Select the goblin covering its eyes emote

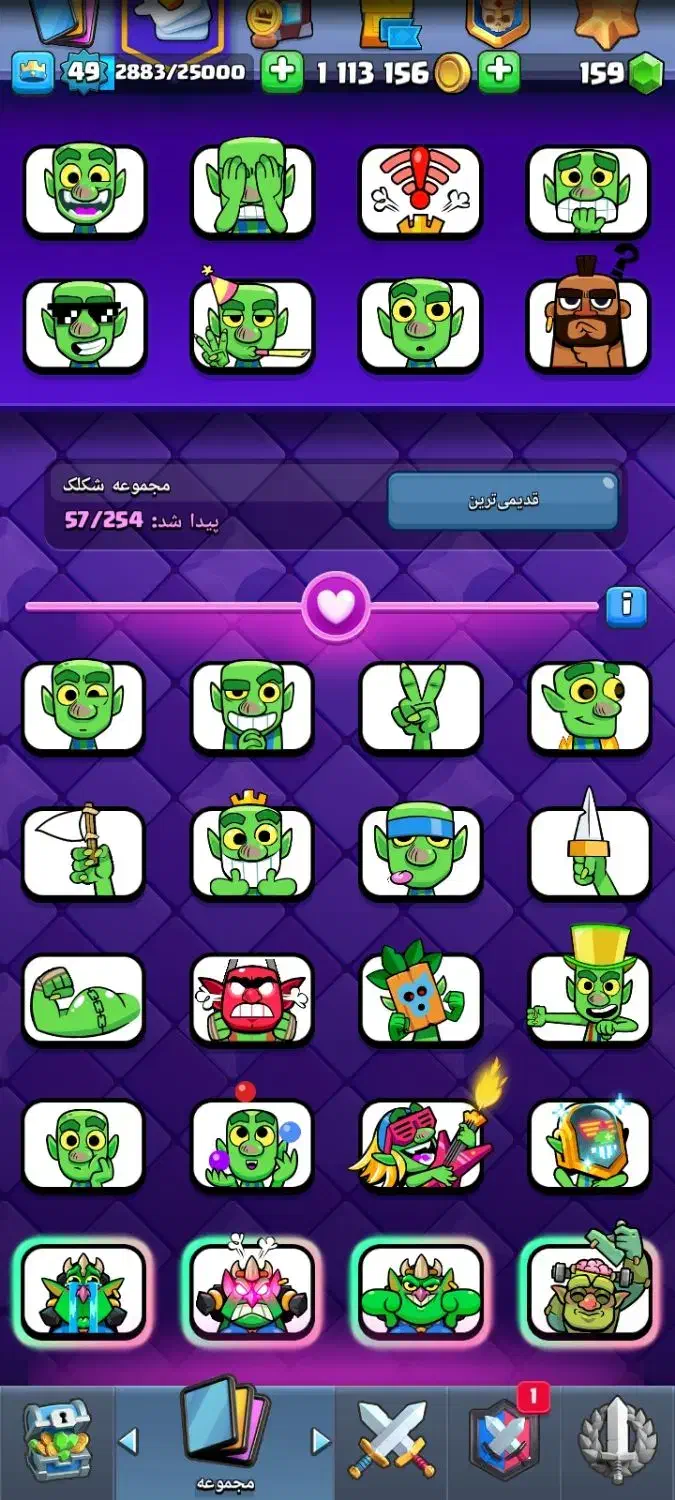pyautogui.click(x=252, y=191)
